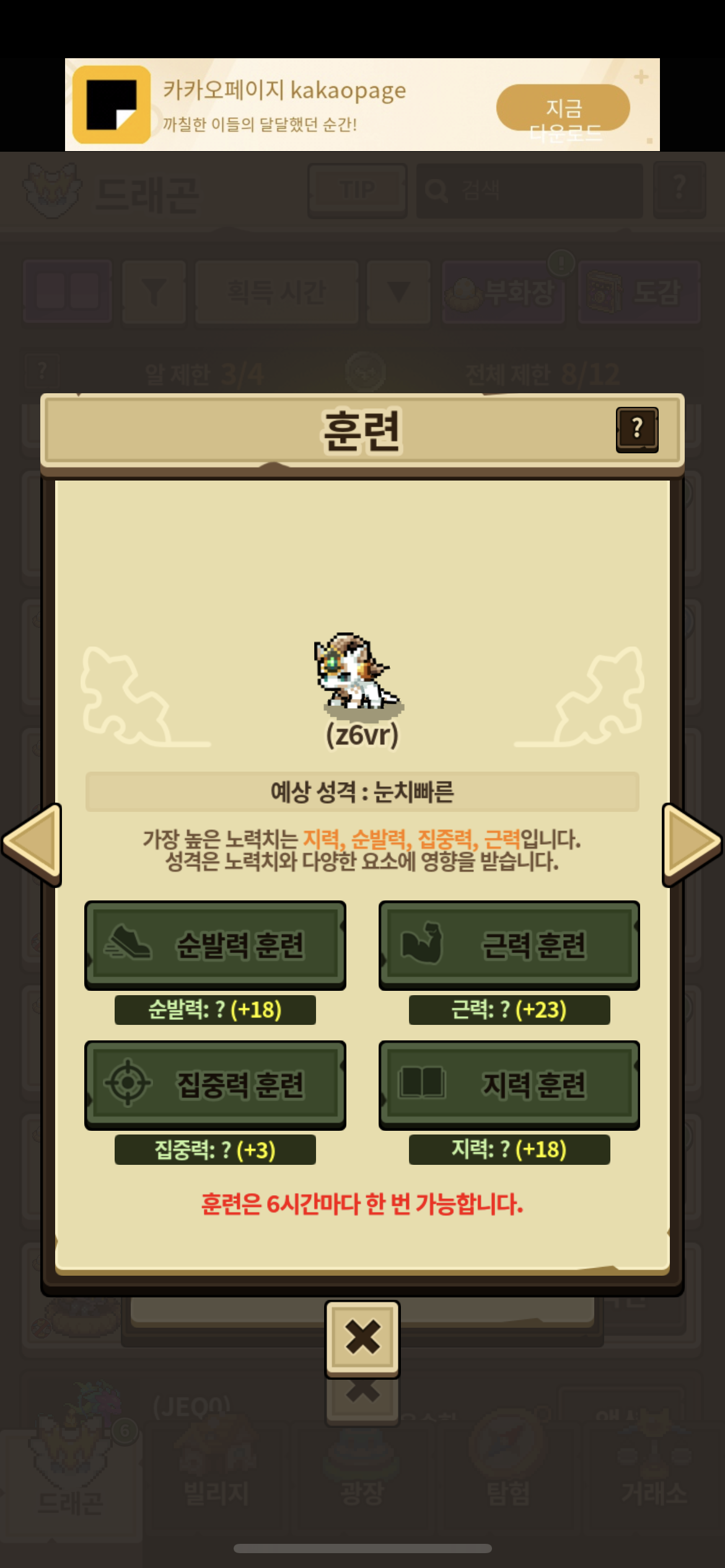
Task: Start 근력 훈련 strength training
Action: pos(509,945)
